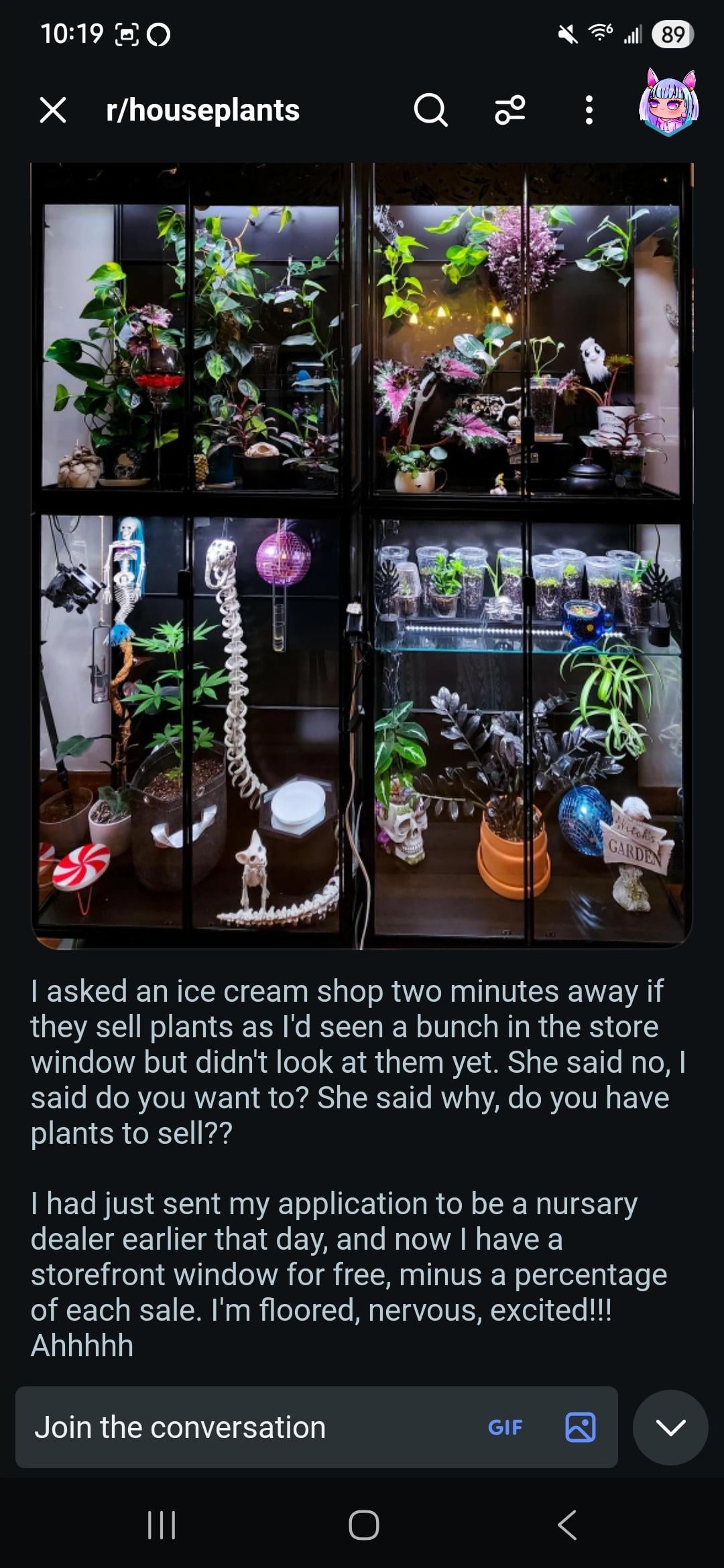The image size is (724, 1568).
Task: Open search in r/houseplants
Action: click(430, 110)
